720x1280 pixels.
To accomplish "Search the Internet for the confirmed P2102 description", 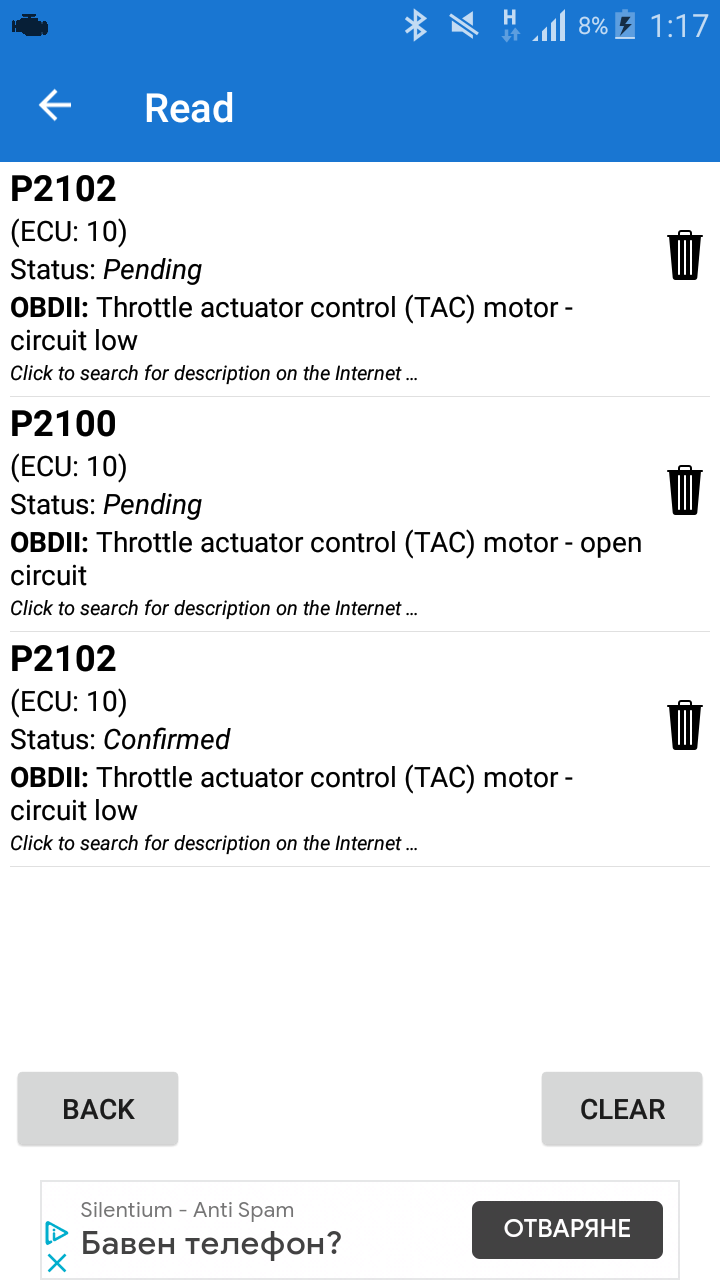I will click(x=213, y=844).
